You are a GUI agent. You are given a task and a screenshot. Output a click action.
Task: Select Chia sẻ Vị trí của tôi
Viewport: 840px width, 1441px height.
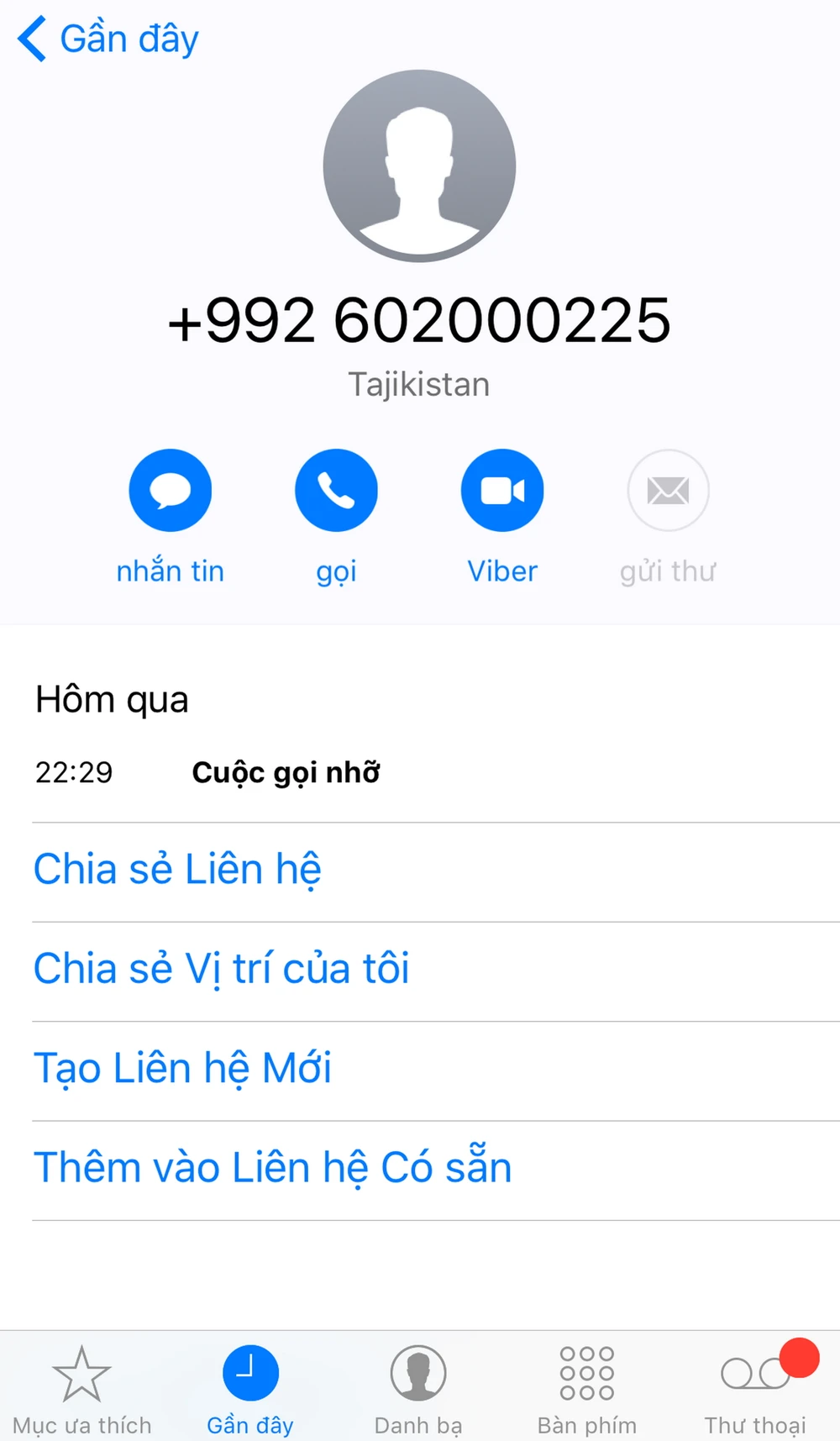221,969
